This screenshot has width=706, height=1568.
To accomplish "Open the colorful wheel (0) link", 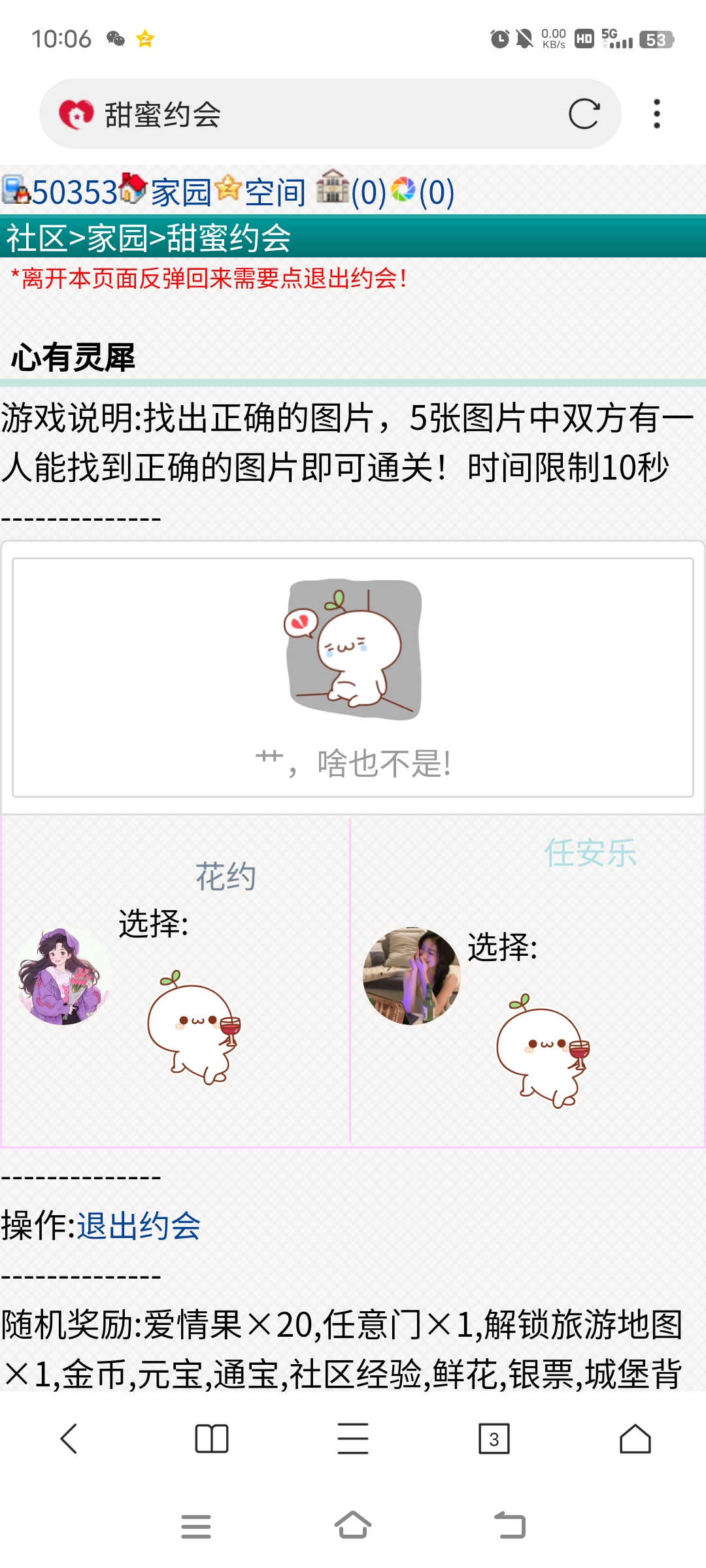I will (422, 192).
